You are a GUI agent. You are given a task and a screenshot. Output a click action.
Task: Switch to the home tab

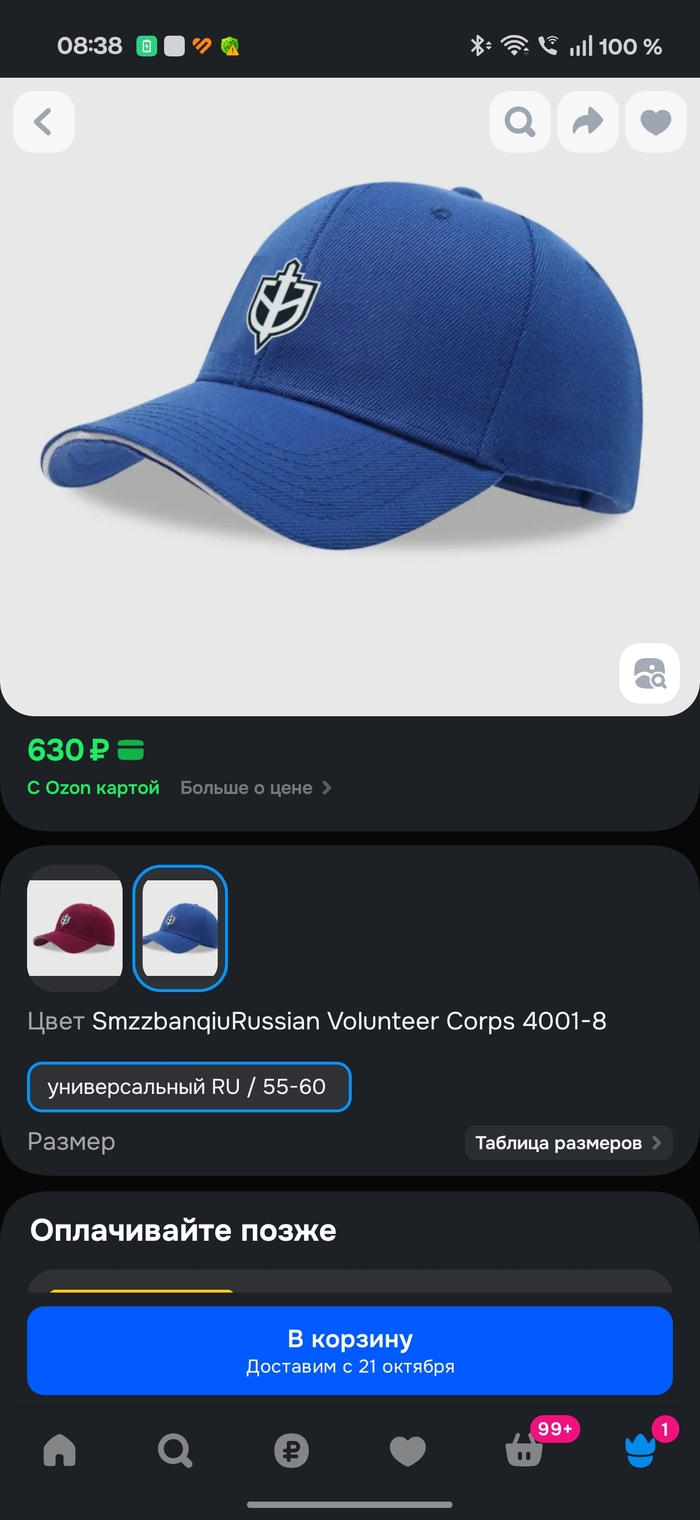click(x=59, y=1450)
